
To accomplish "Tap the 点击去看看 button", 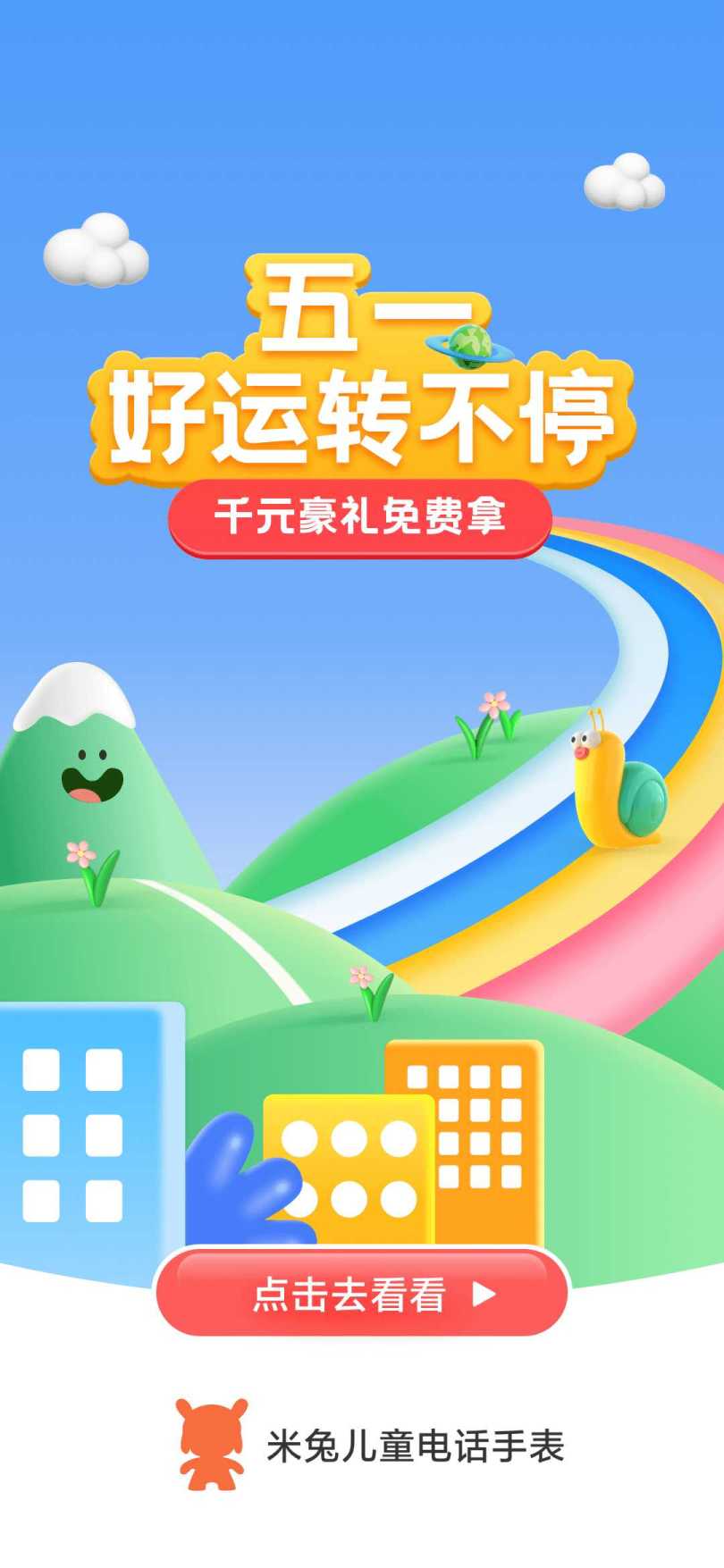I will [362, 1293].
